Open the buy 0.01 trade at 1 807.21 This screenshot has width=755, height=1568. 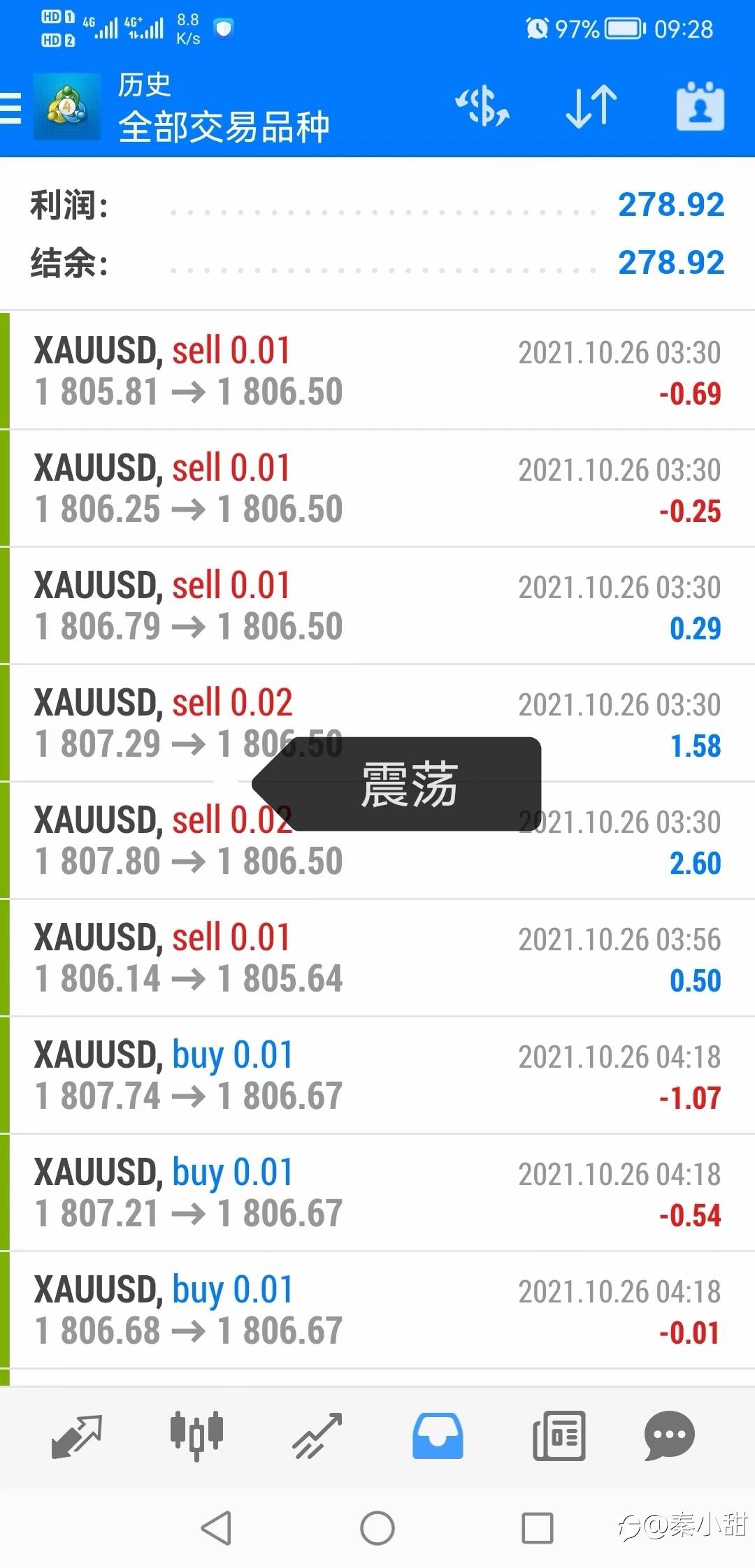377,1192
